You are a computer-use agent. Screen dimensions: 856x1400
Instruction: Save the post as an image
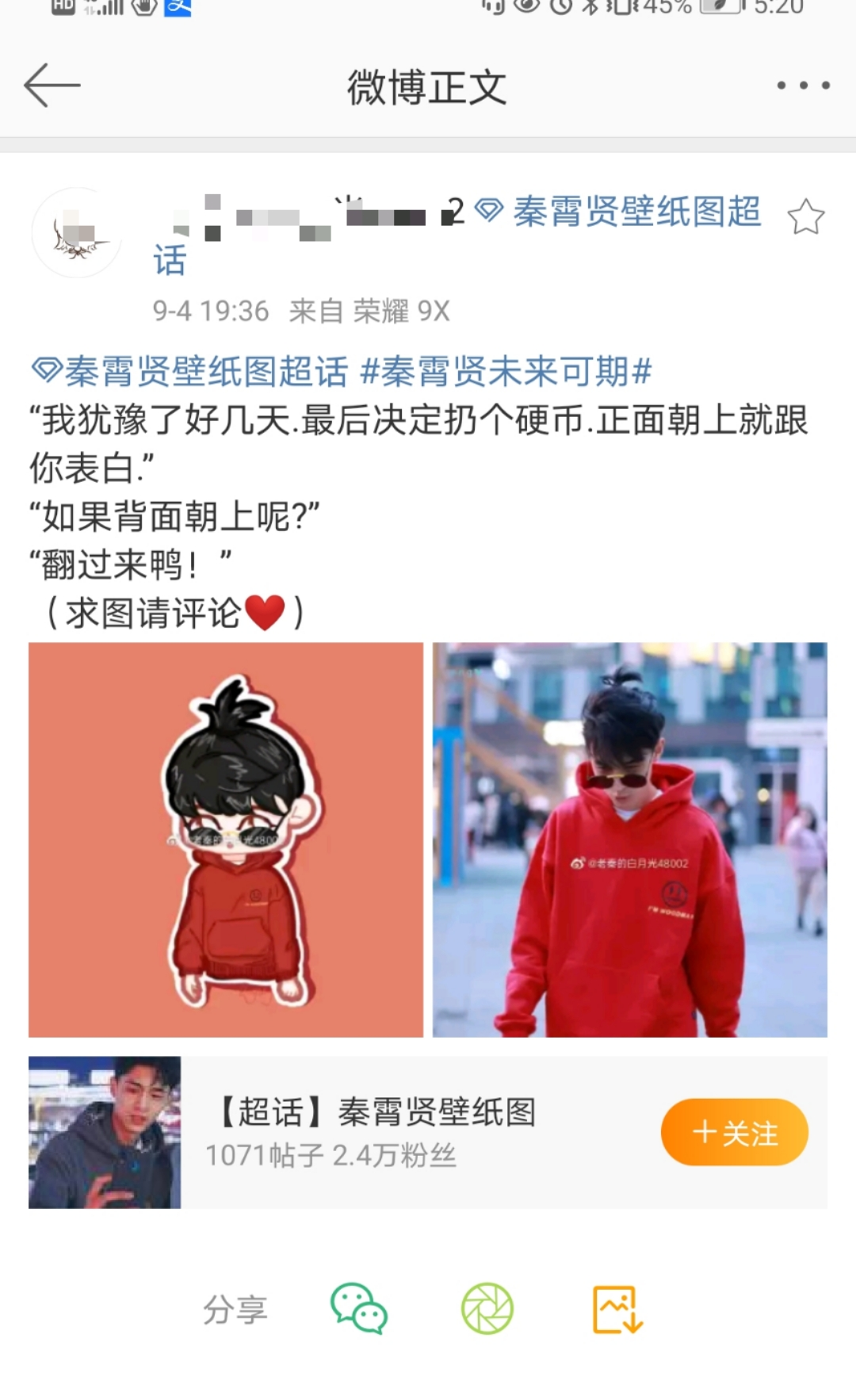click(x=617, y=1309)
